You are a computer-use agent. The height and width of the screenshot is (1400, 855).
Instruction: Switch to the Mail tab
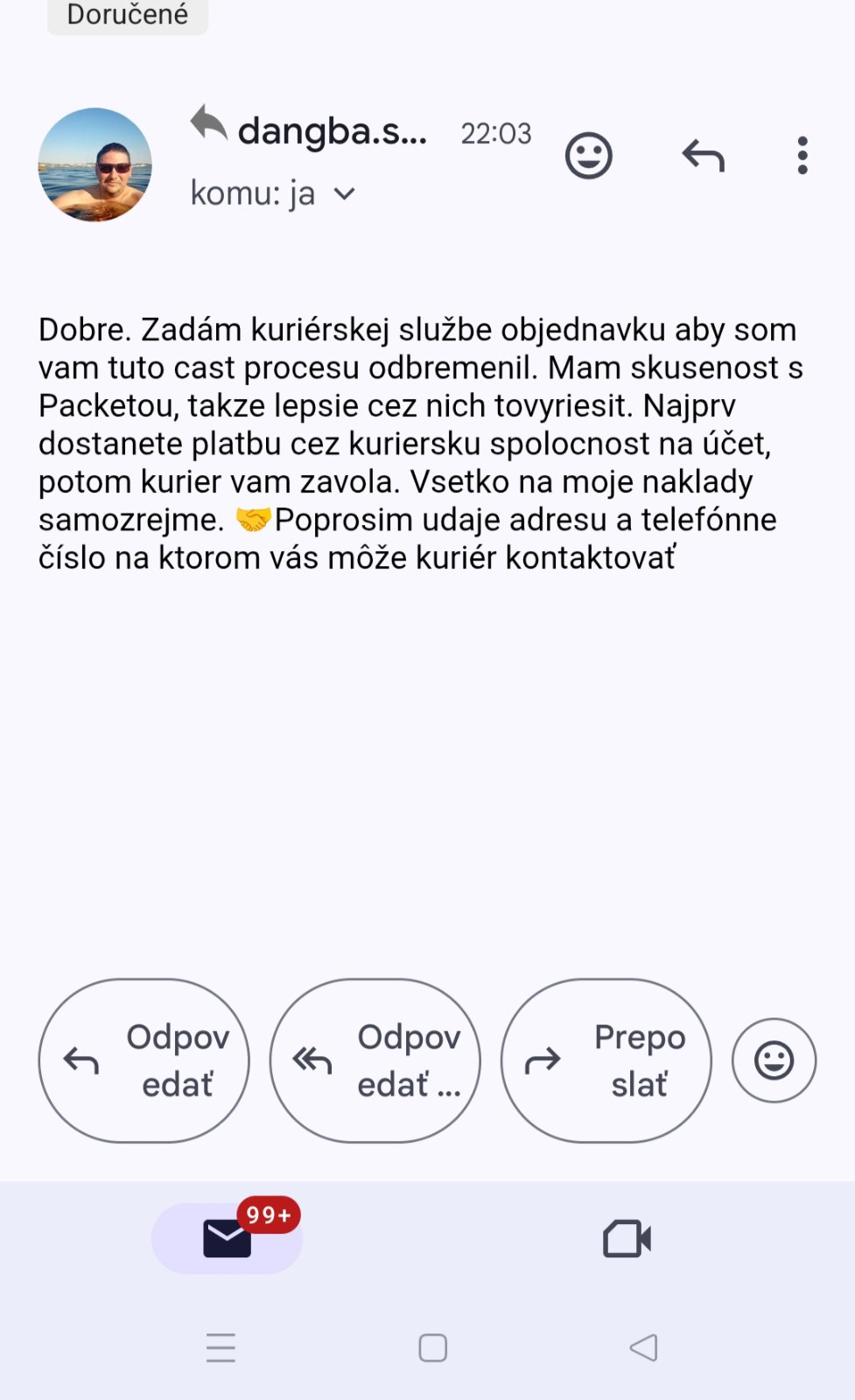228,1238
